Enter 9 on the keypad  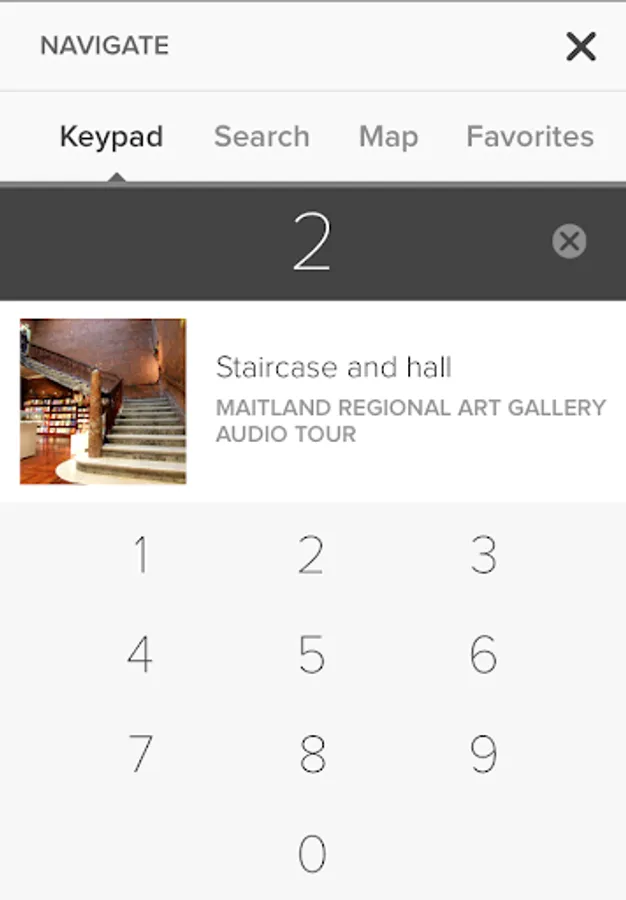tap(483, 755)
